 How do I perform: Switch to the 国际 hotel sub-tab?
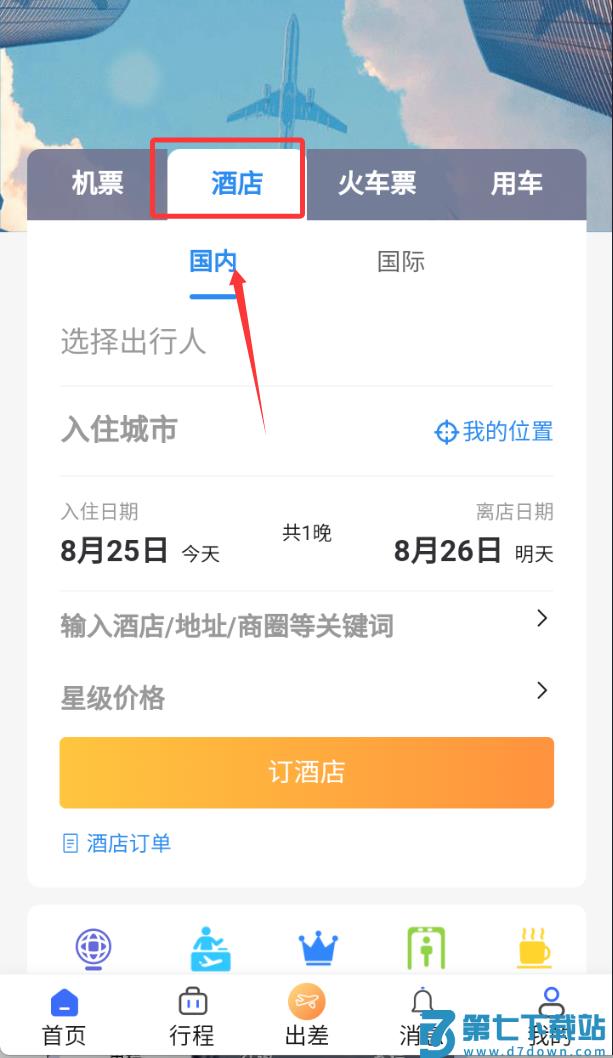pyautogui.click(x=401, y=262)
